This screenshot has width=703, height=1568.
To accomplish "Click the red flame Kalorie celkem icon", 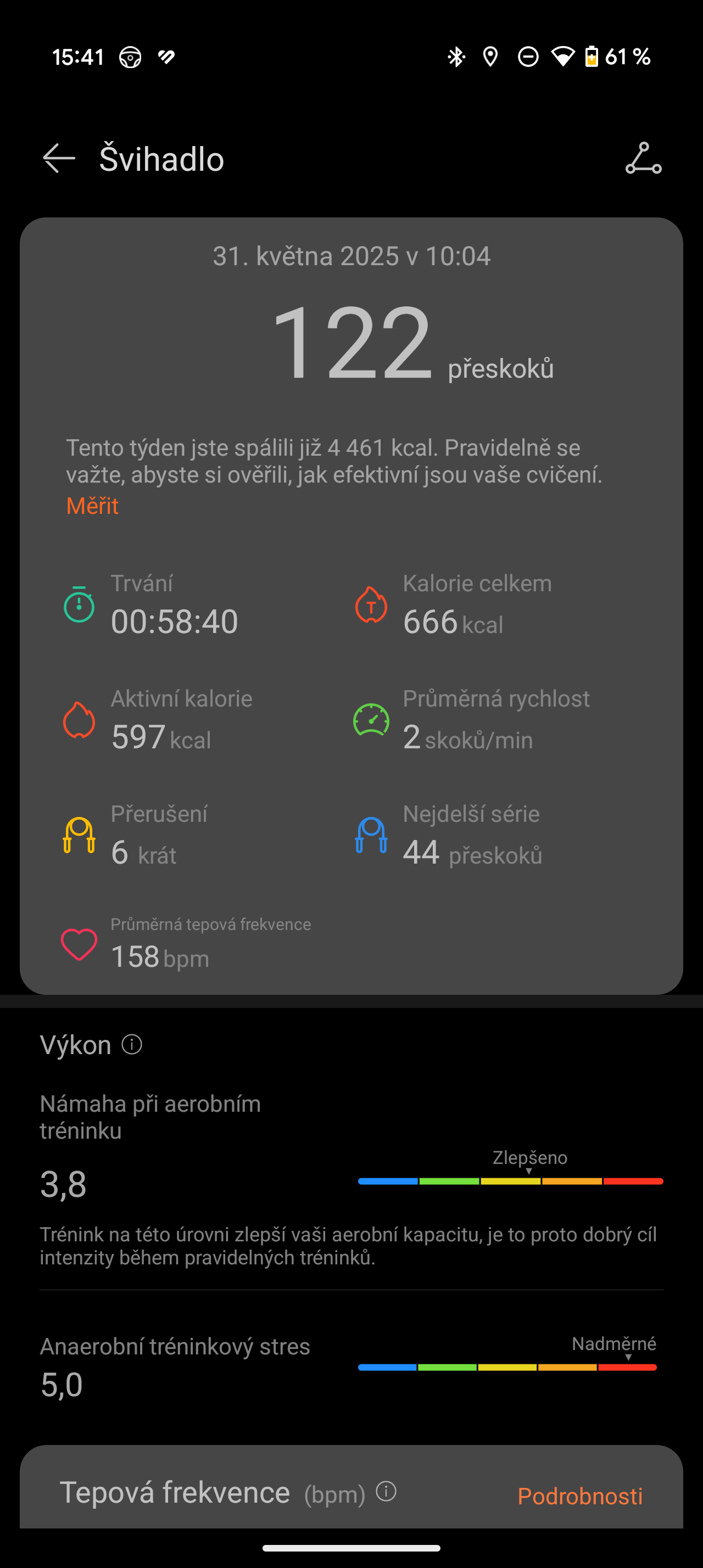I will click(x=370, y=606).
